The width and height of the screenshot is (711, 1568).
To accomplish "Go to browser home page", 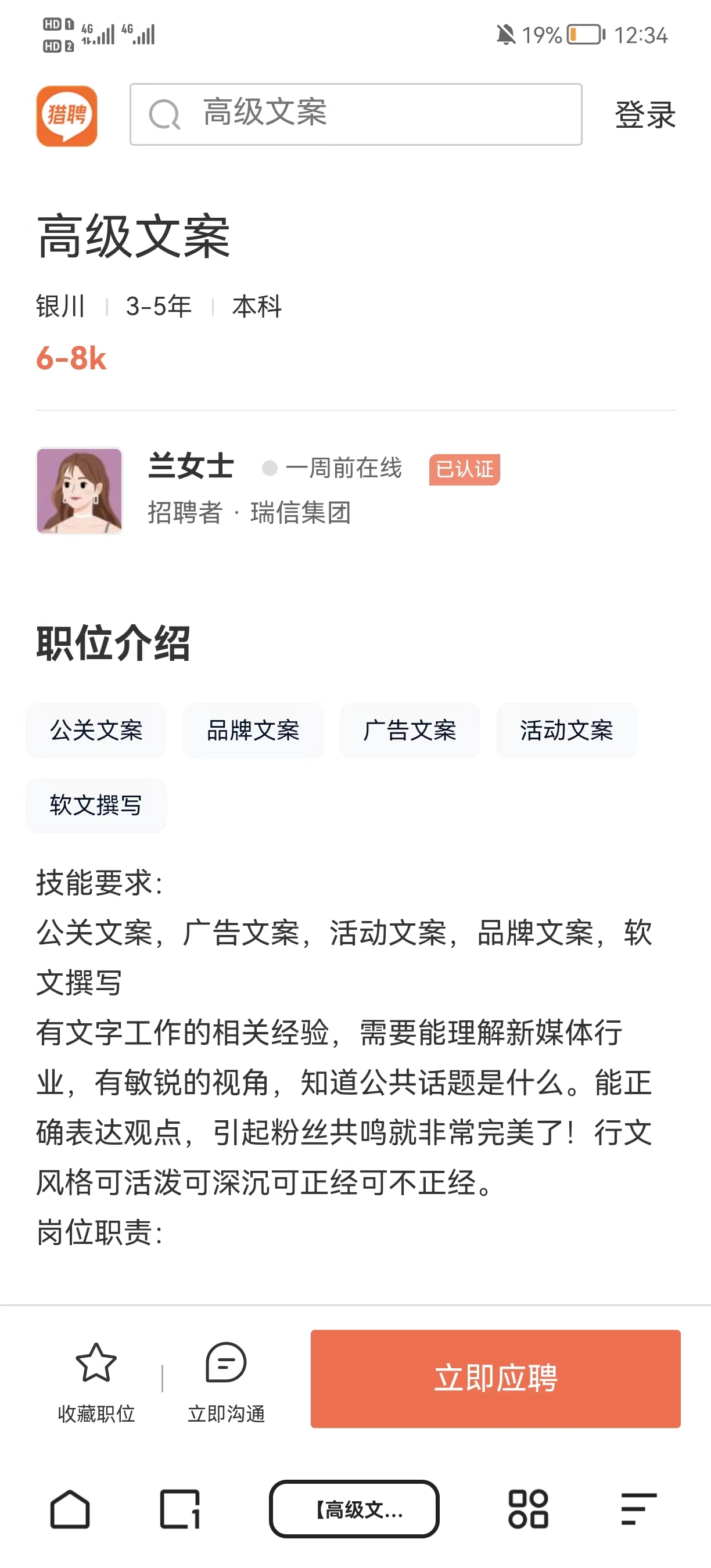I will (x=70, y=1509).
